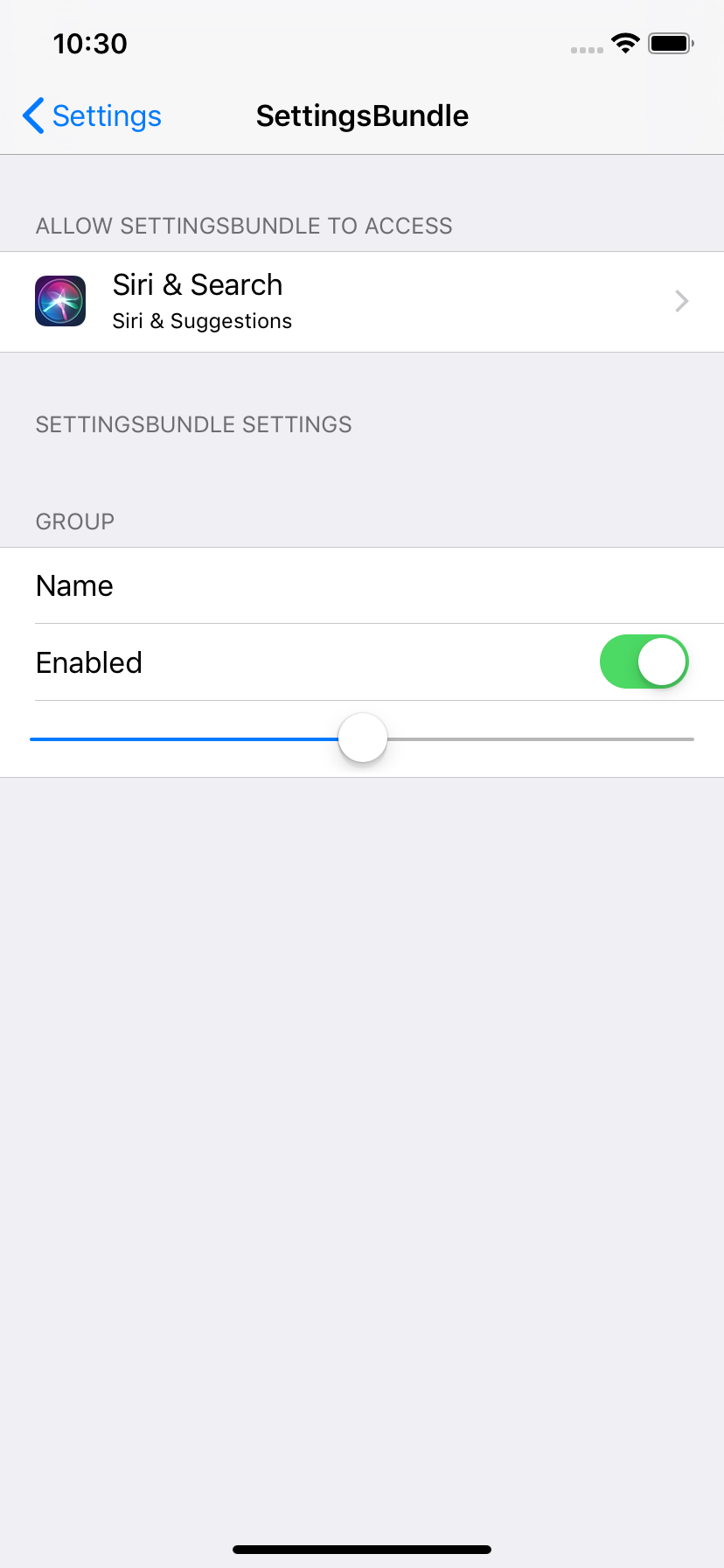This screenshot has width=724, height=1568.
Task: Turn off the Enabled switch
Action: pyautogui.click(x=644, y=662)
